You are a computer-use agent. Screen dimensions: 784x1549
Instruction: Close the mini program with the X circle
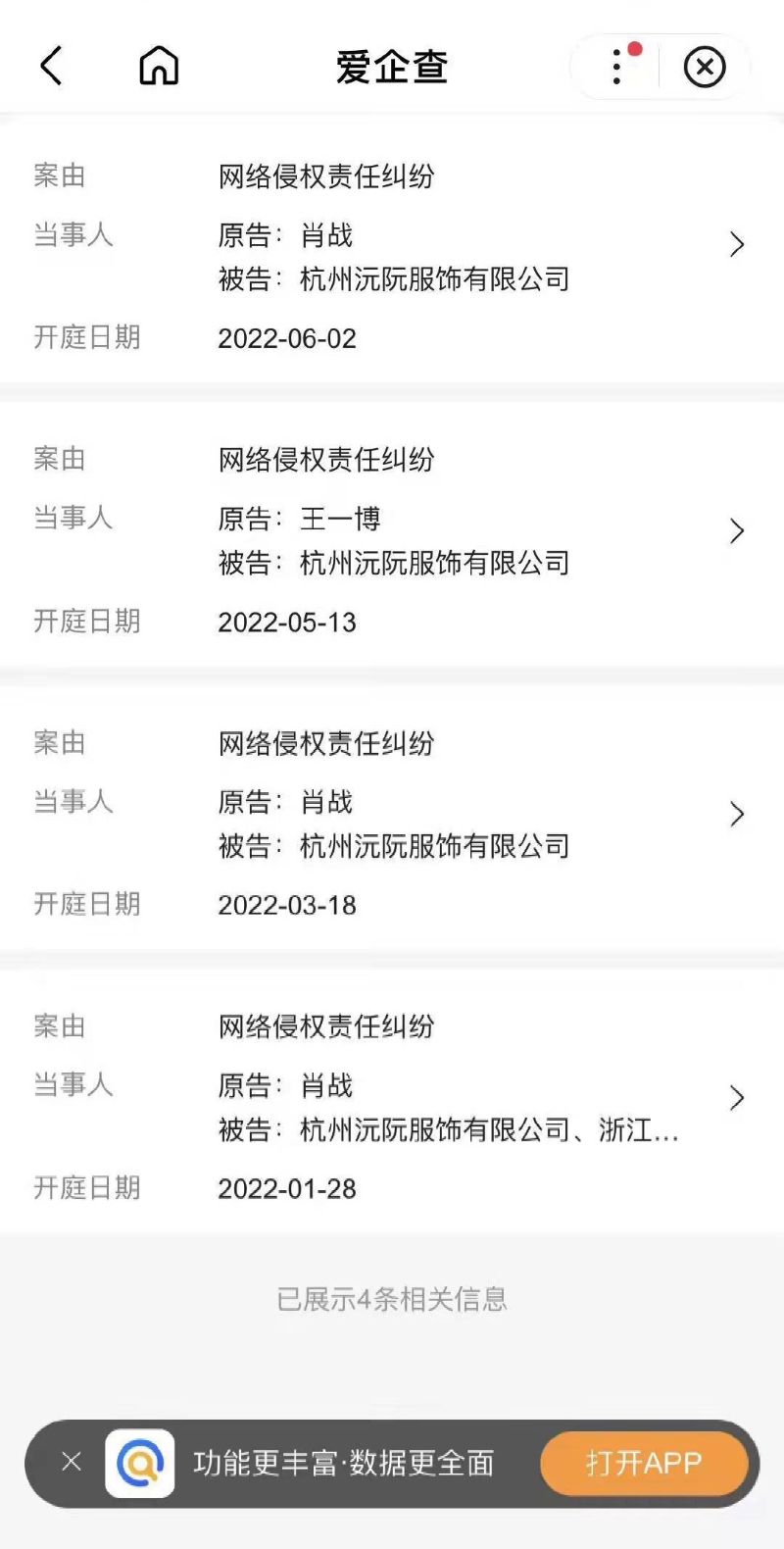(x=704, y=67)
